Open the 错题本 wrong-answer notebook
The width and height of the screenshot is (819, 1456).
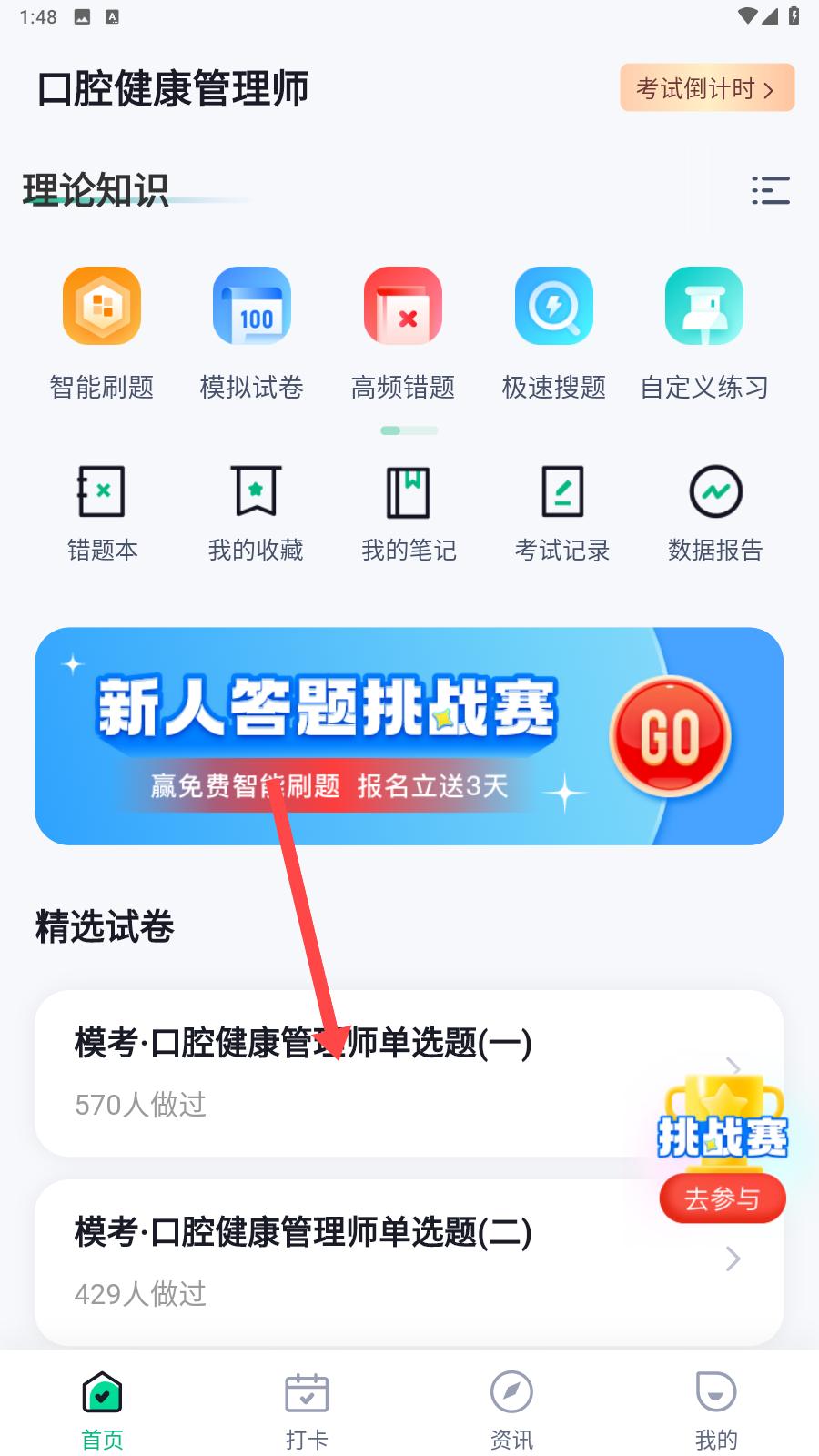(102, 513)
